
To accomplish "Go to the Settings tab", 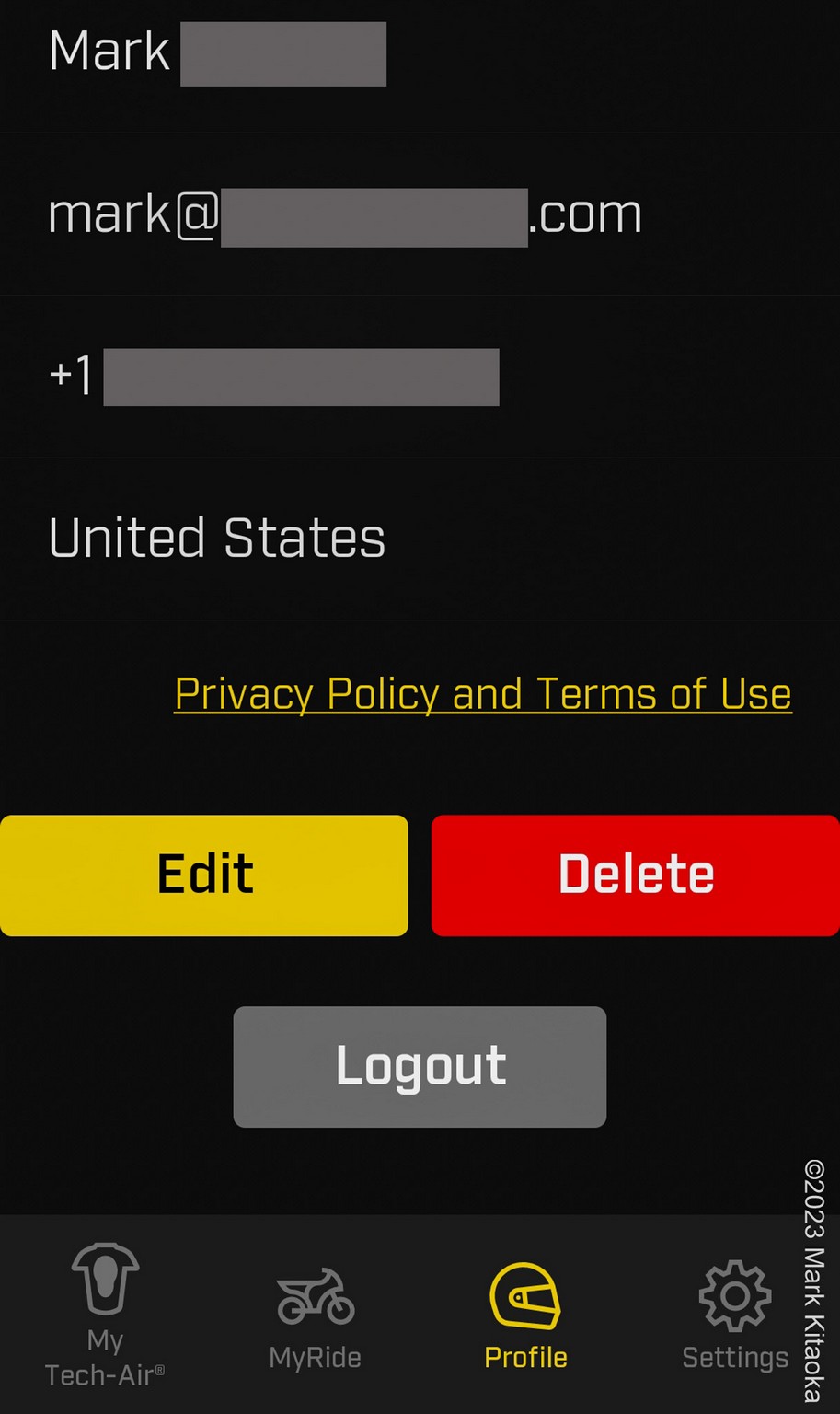I will point(735,1316).
